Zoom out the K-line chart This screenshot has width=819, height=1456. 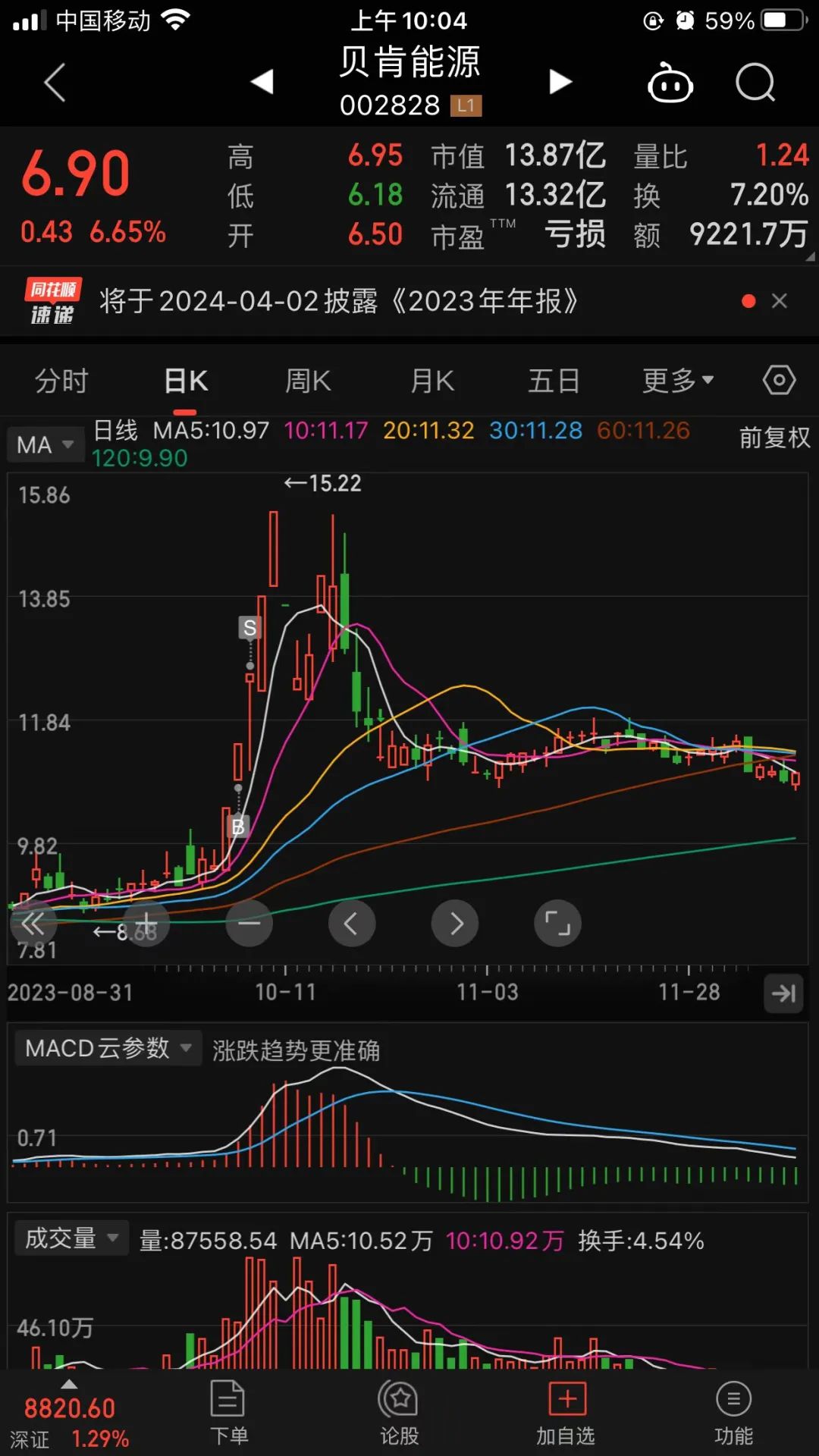pyautogui.click(x=249, y=923)
